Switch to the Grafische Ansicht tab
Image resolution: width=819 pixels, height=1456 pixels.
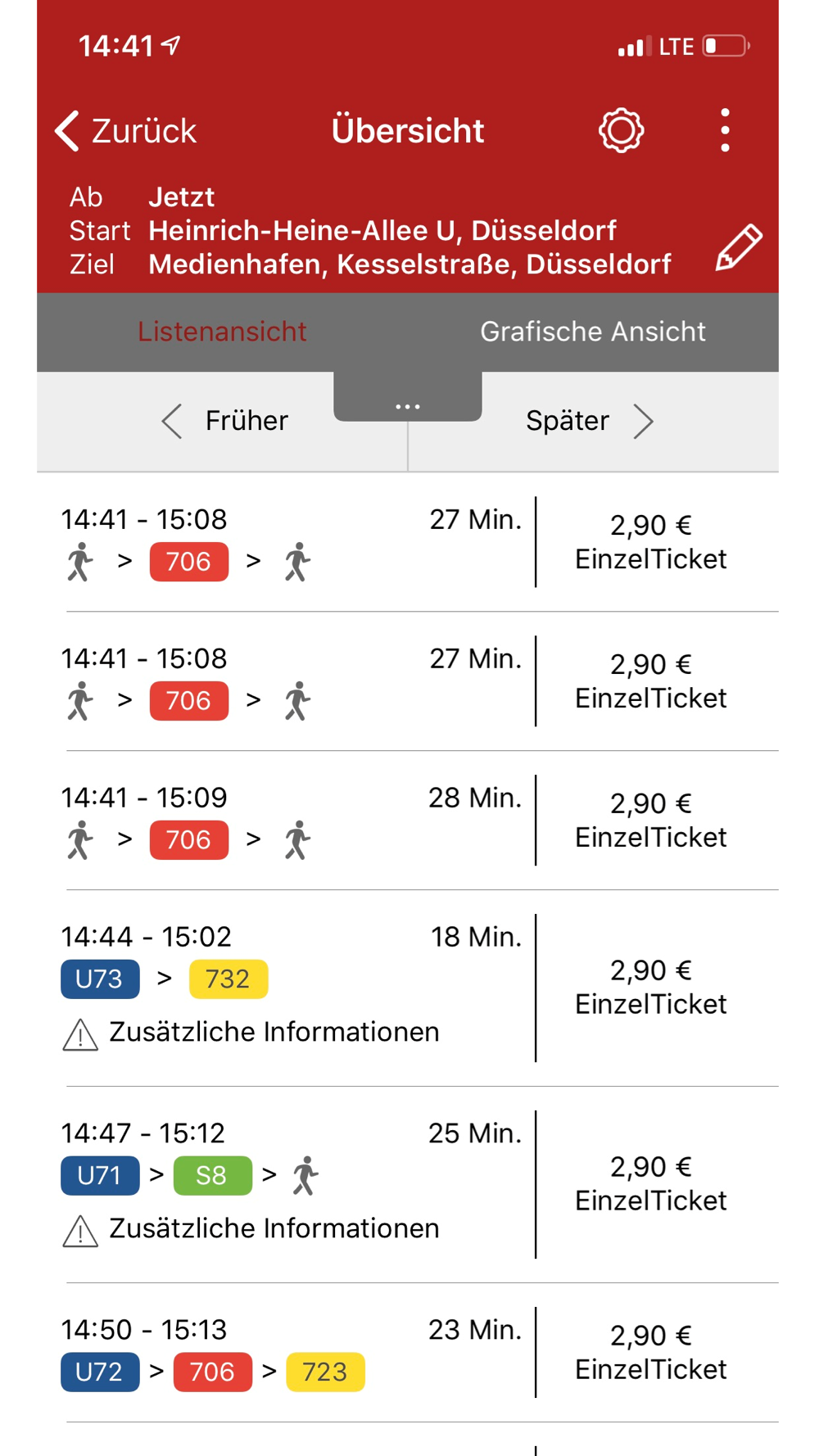pyautogui.click(x=593, y=332)
